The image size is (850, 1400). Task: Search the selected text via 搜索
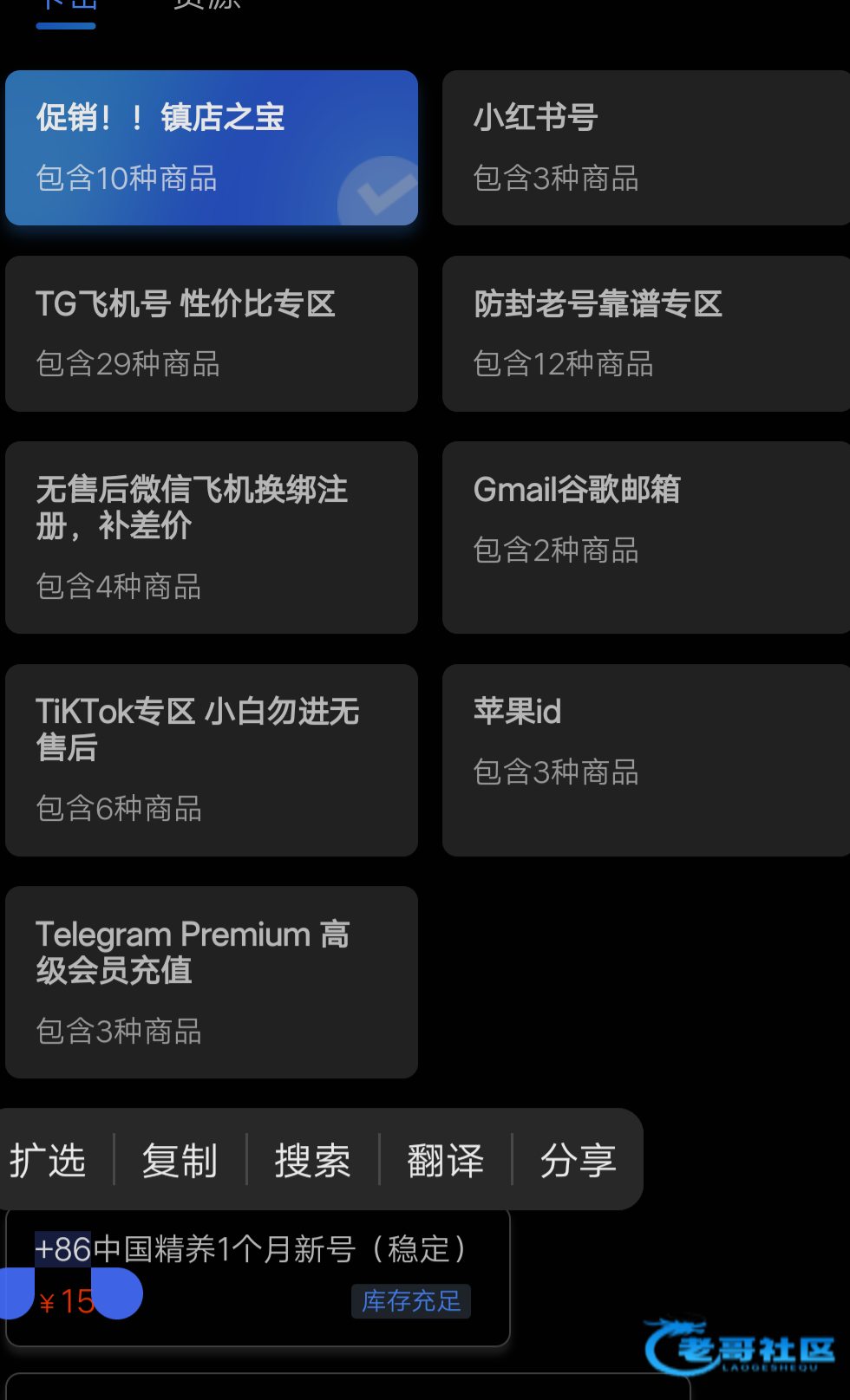(x=312, y=1160)
